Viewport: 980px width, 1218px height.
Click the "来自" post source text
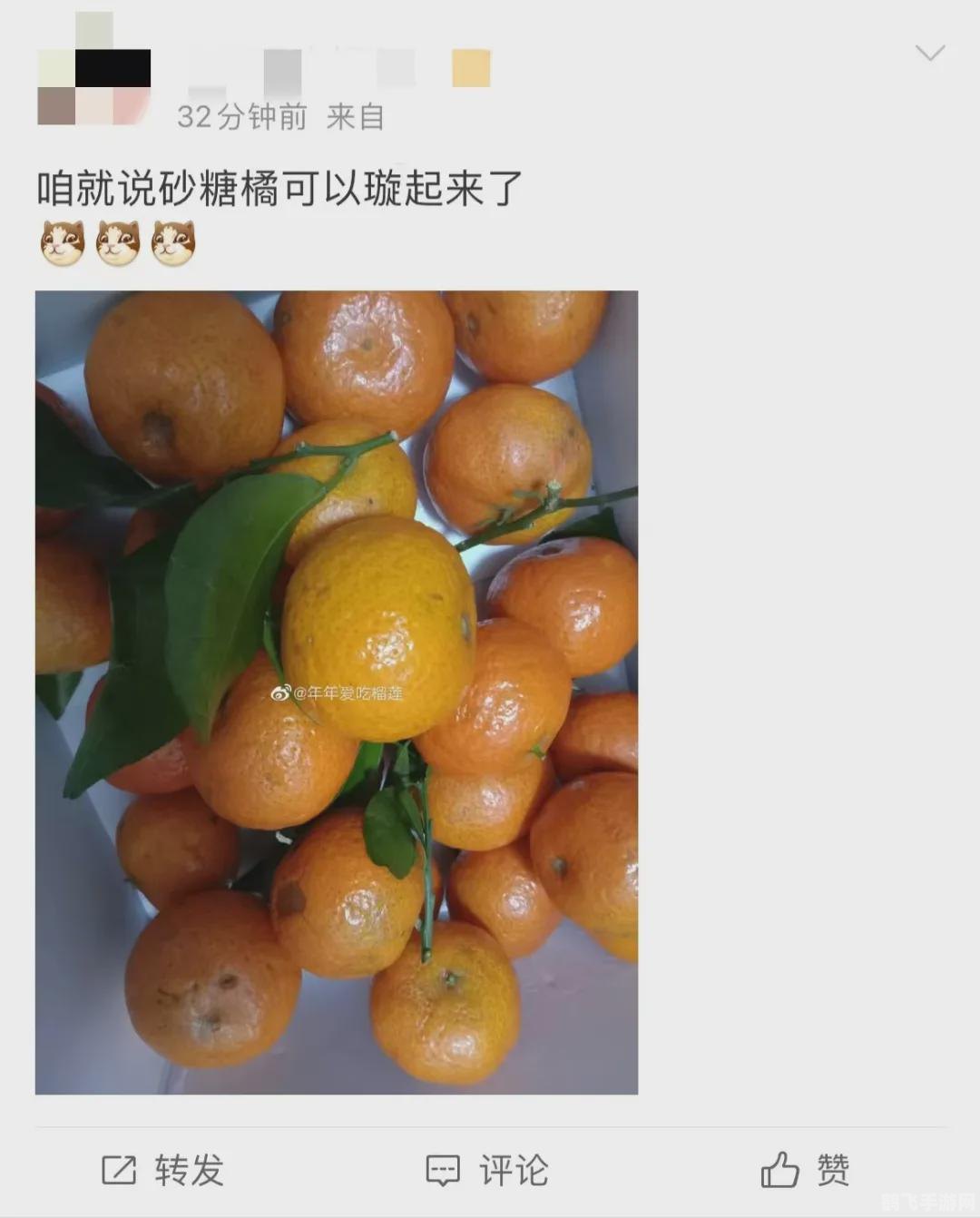tap(357, 116)
